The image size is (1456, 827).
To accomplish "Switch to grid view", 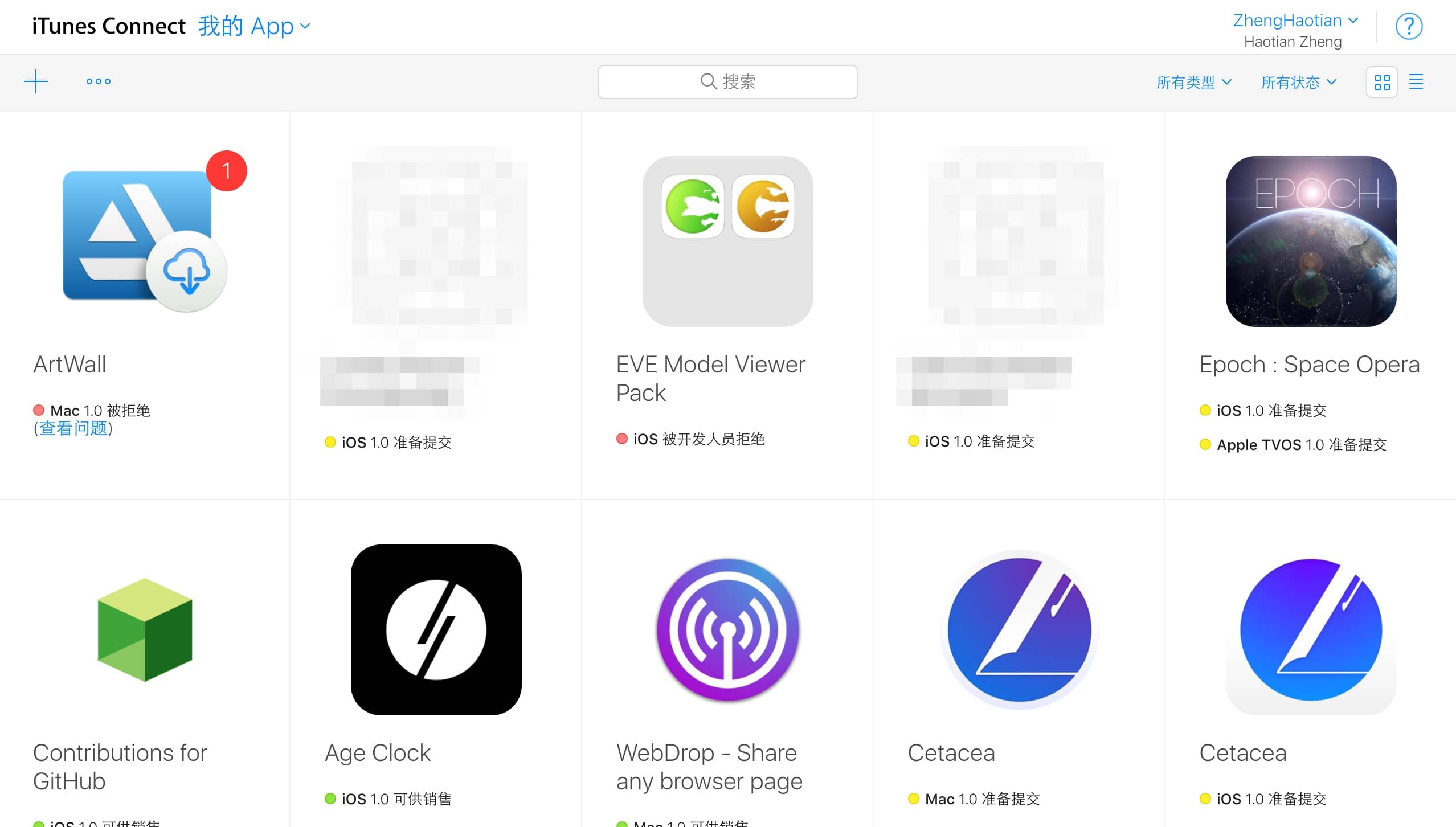I will coord(1381,82).
